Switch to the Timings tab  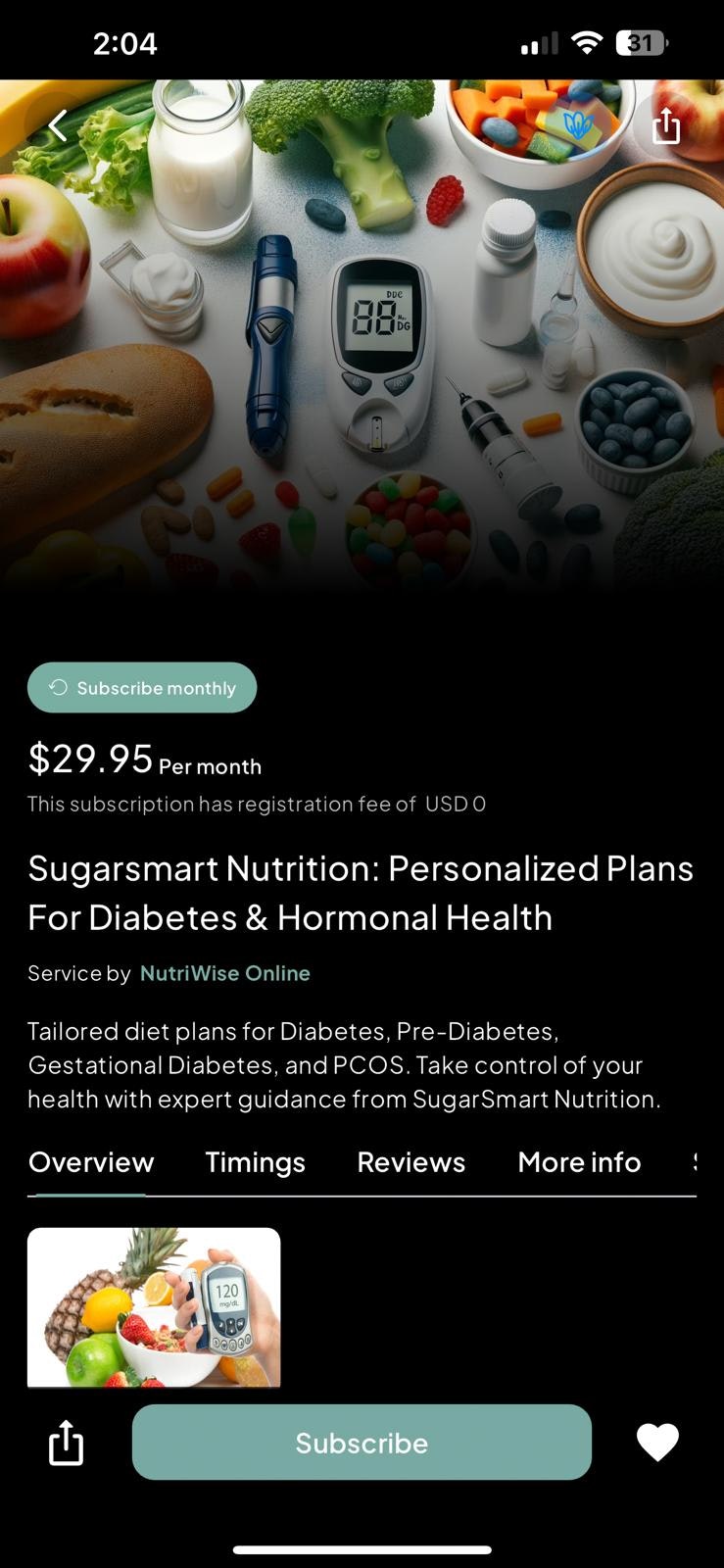tap(255, 1162)
